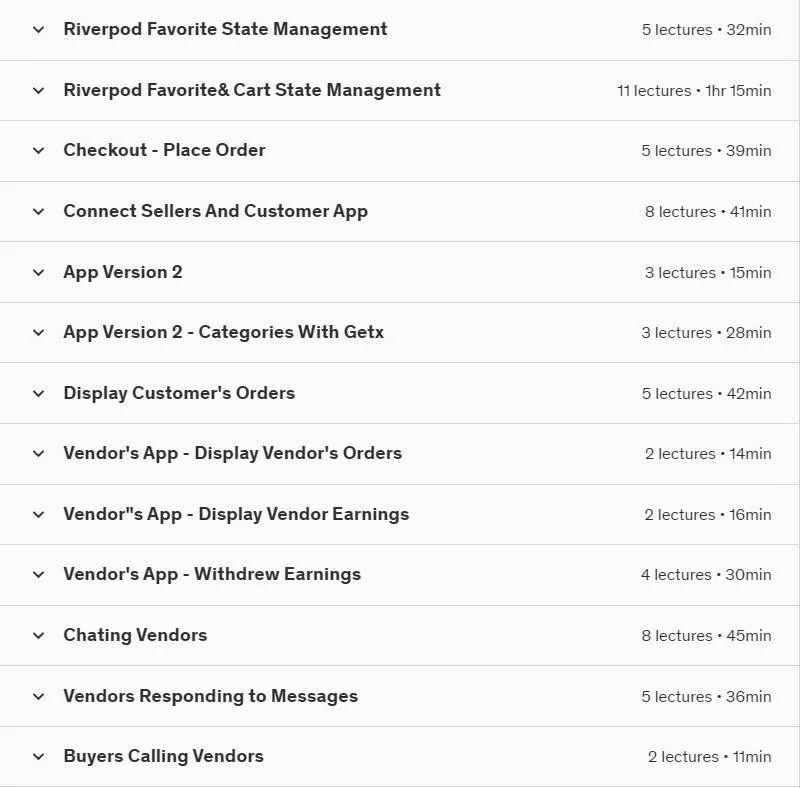
Task: Expand Vendor's App - Withdrew Earnings
Action: point(399,575)
